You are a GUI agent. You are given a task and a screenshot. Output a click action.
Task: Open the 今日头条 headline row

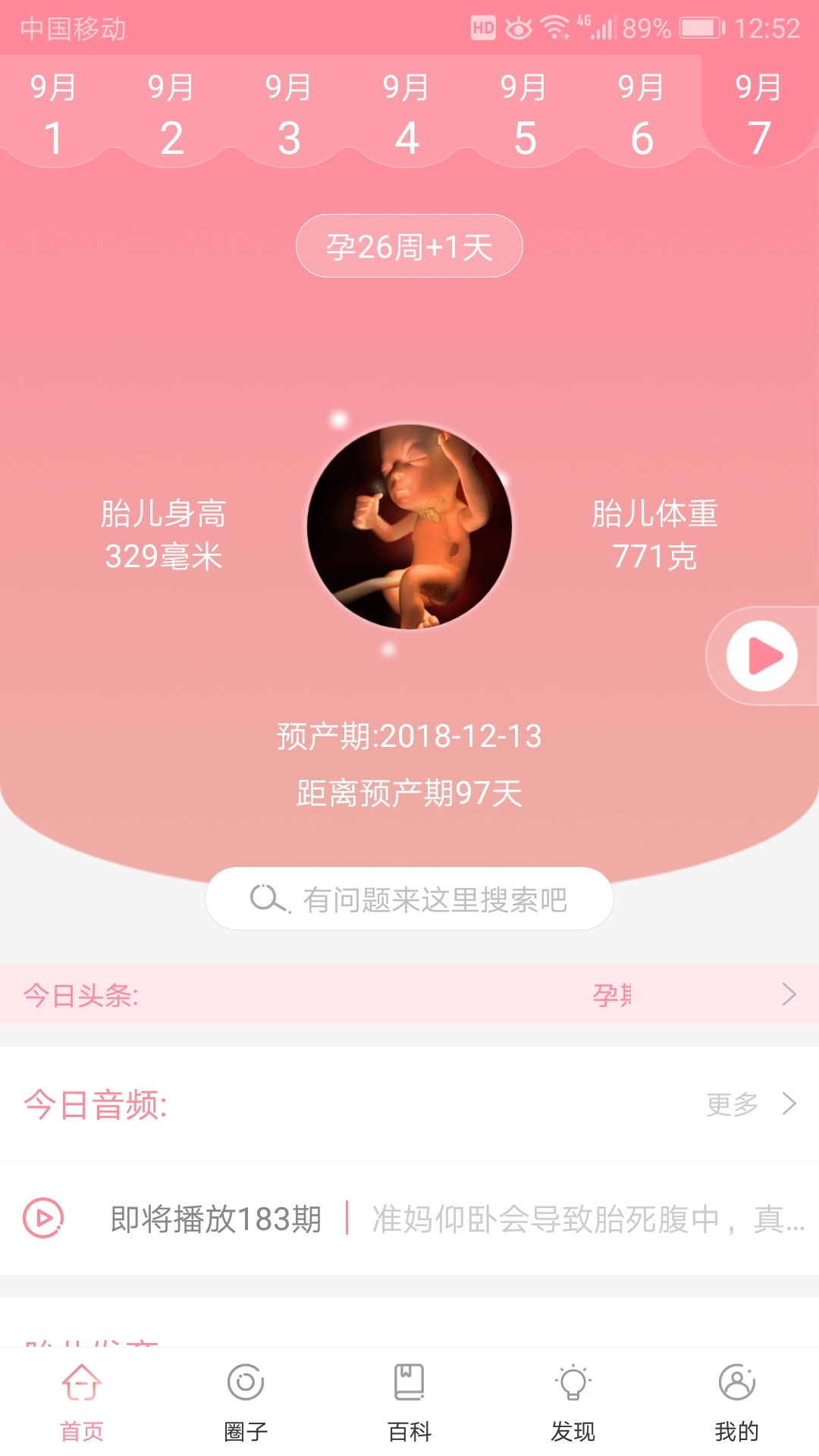(409, 994)
